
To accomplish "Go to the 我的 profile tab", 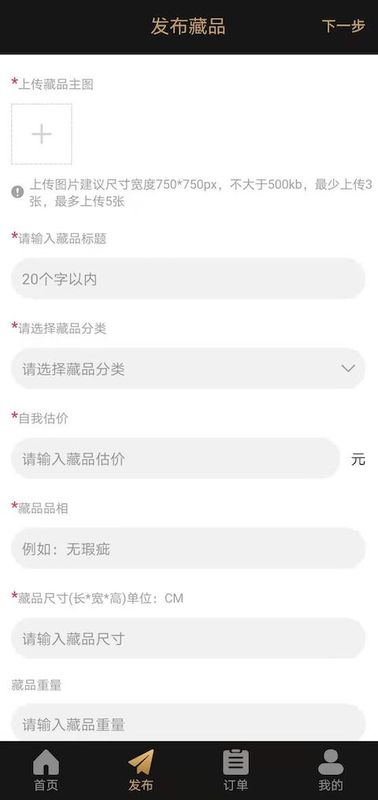I will (331, 770).
